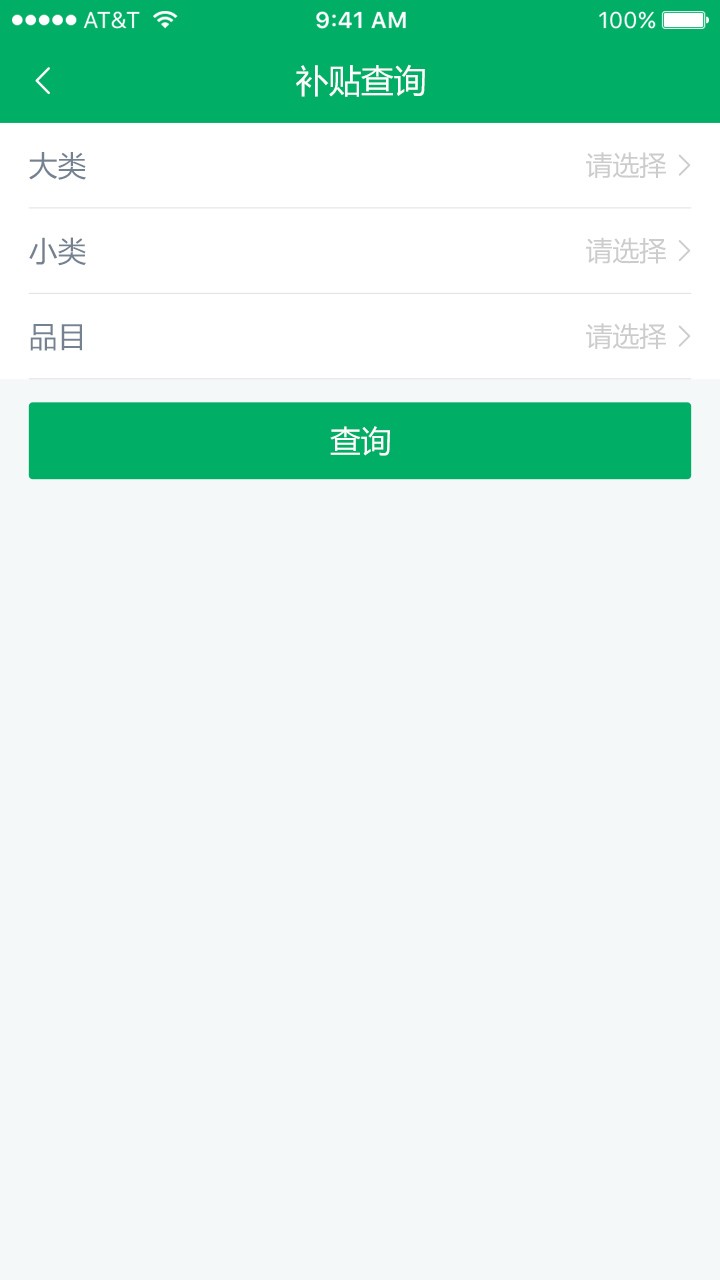Open the 小类 subcategory selector
This screenshot has height=1280, width=720.
pos(360,251)
